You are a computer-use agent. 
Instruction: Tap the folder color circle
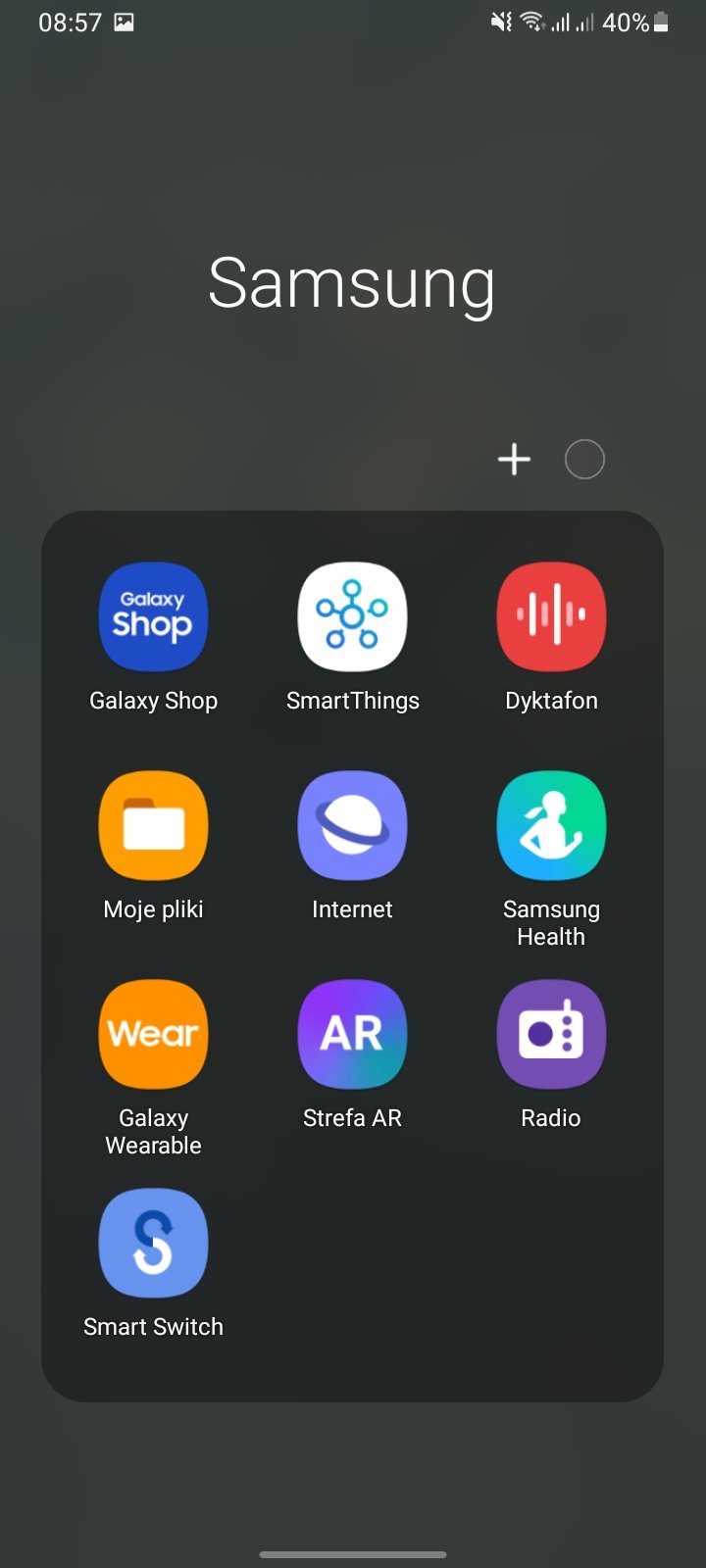(584, 459)
